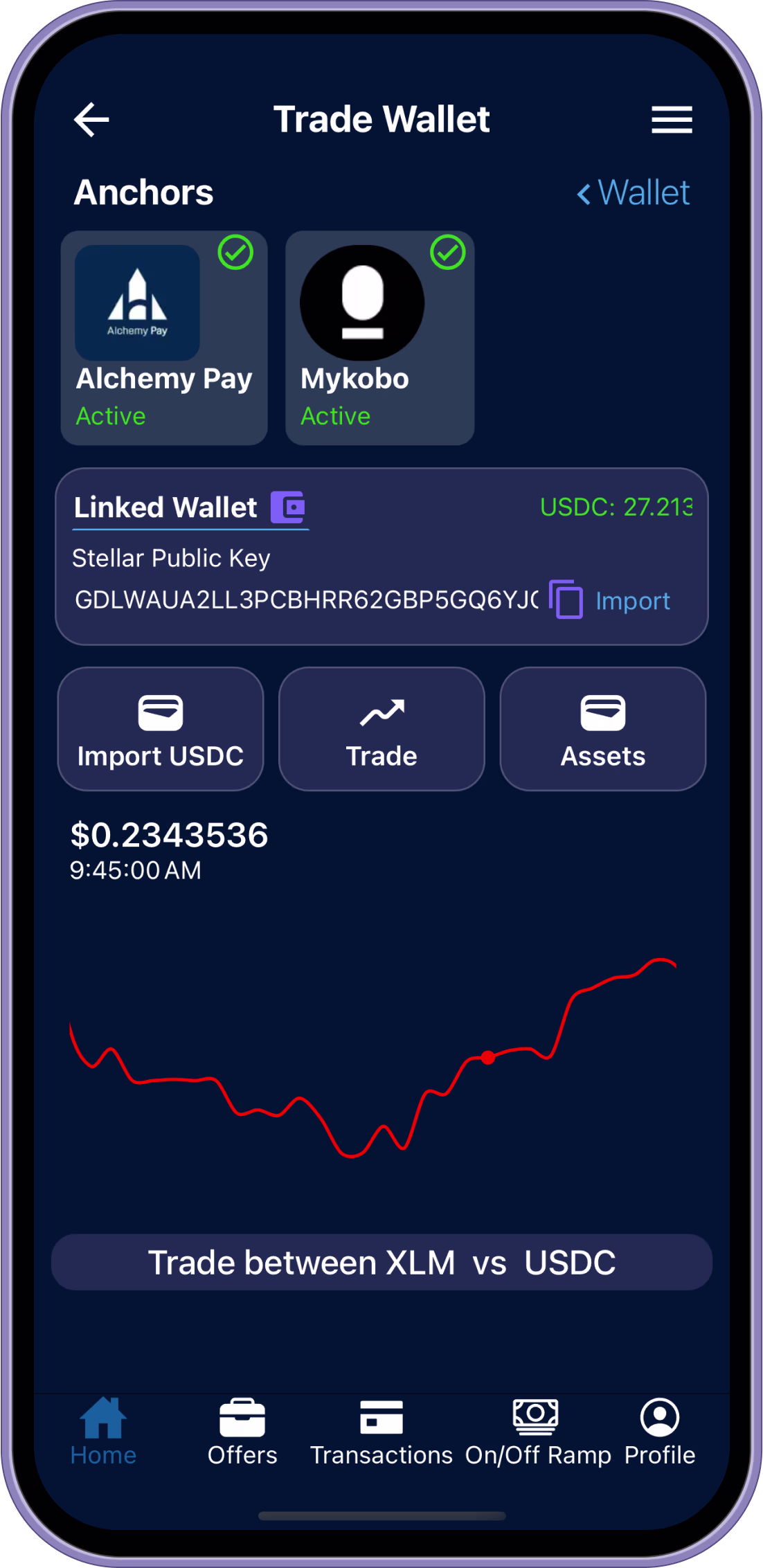Screen dimensions: 763x1568
Task: Go back using the top arrow
Action: [91, 120]
